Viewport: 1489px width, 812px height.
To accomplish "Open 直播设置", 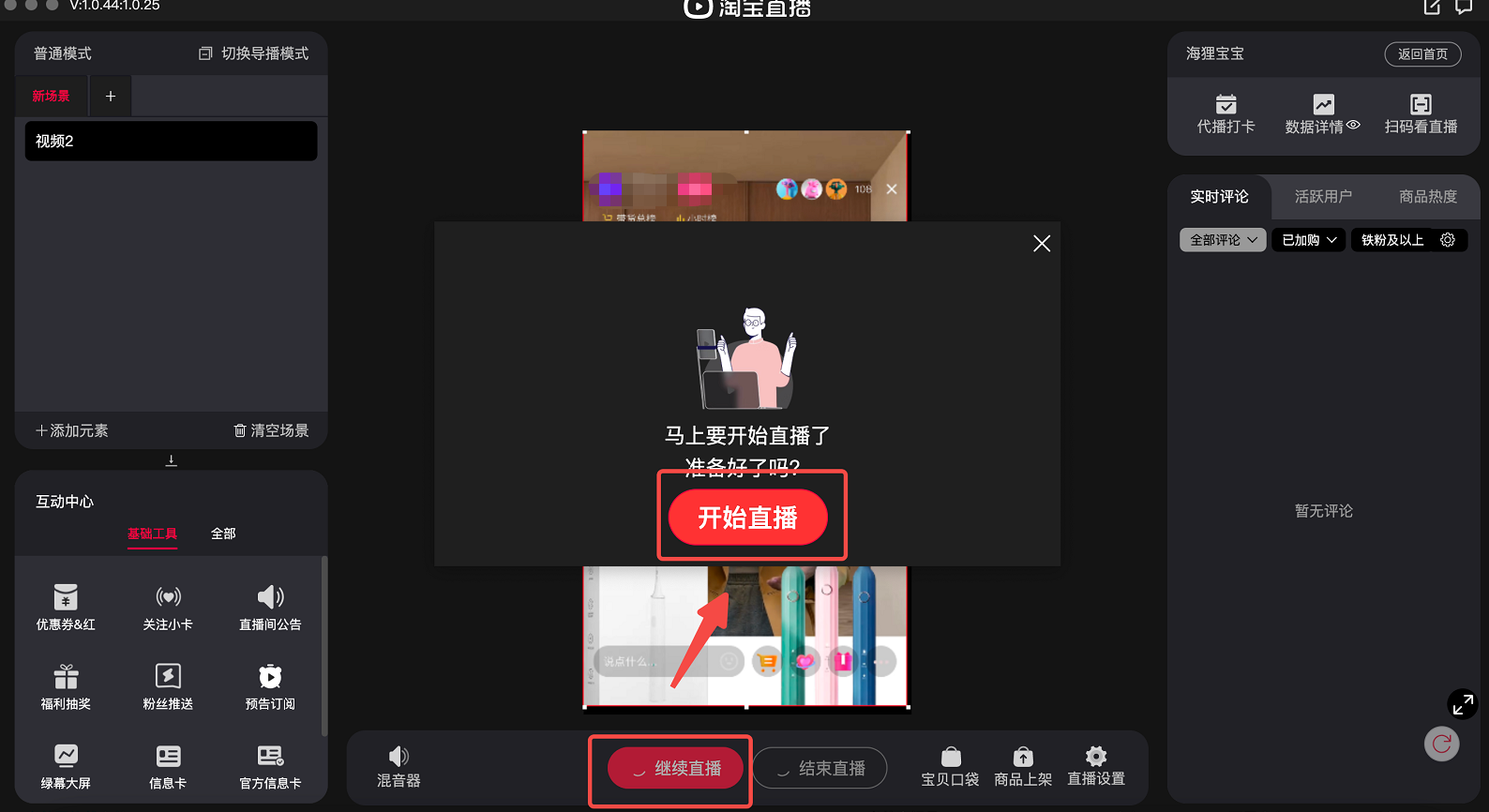I will (x=1096, y=767).
